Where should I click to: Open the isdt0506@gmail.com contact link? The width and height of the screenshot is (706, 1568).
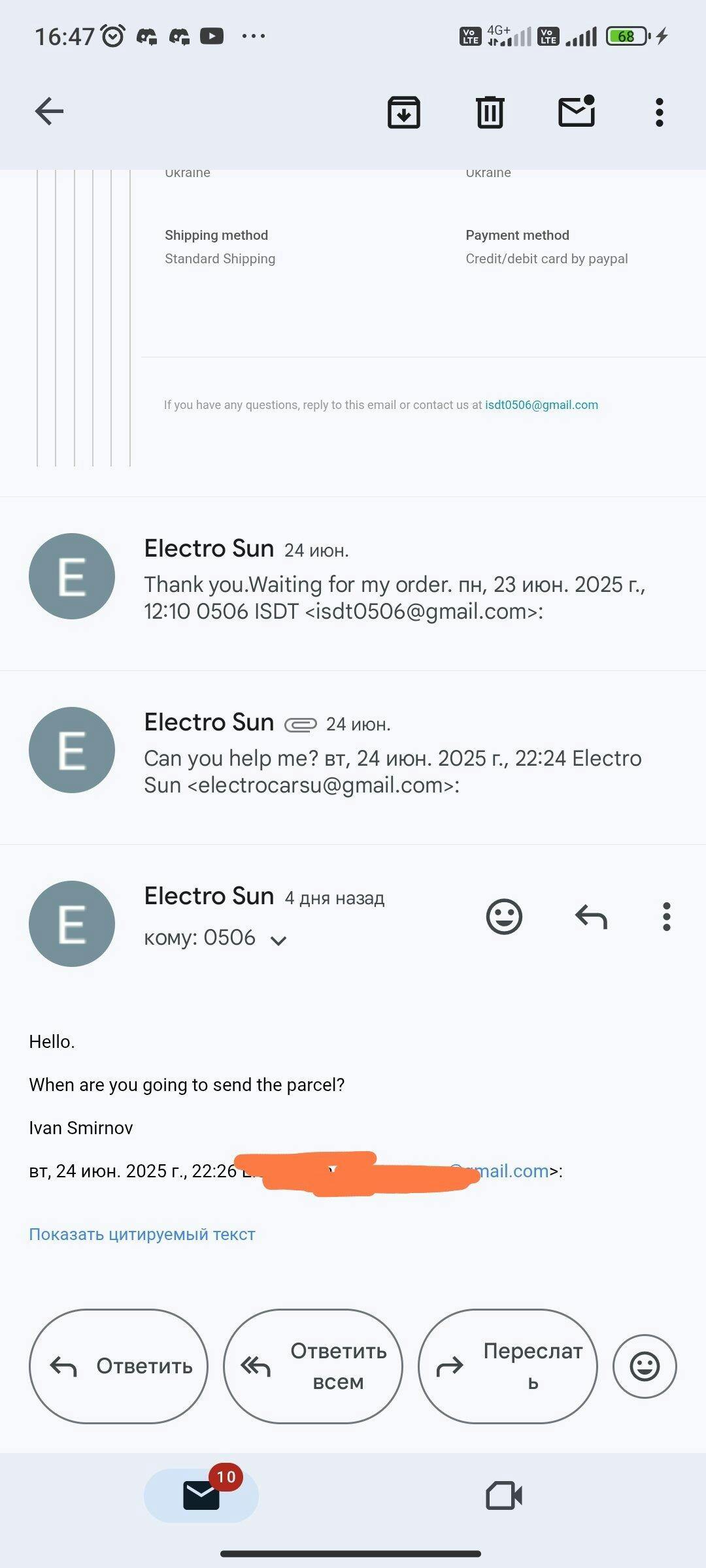[x=541, y=405]
